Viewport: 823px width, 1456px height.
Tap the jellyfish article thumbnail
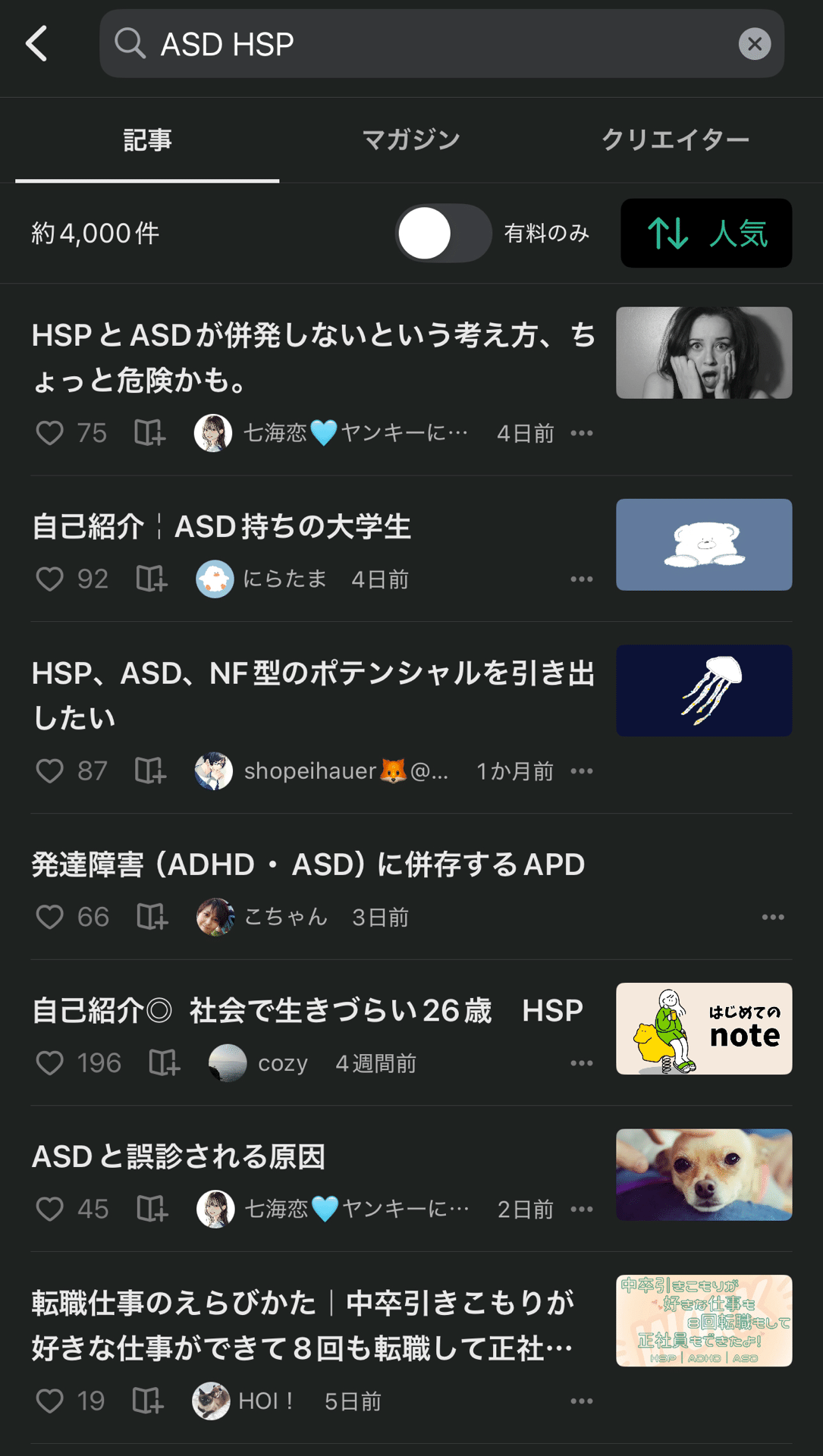(703, 690)
